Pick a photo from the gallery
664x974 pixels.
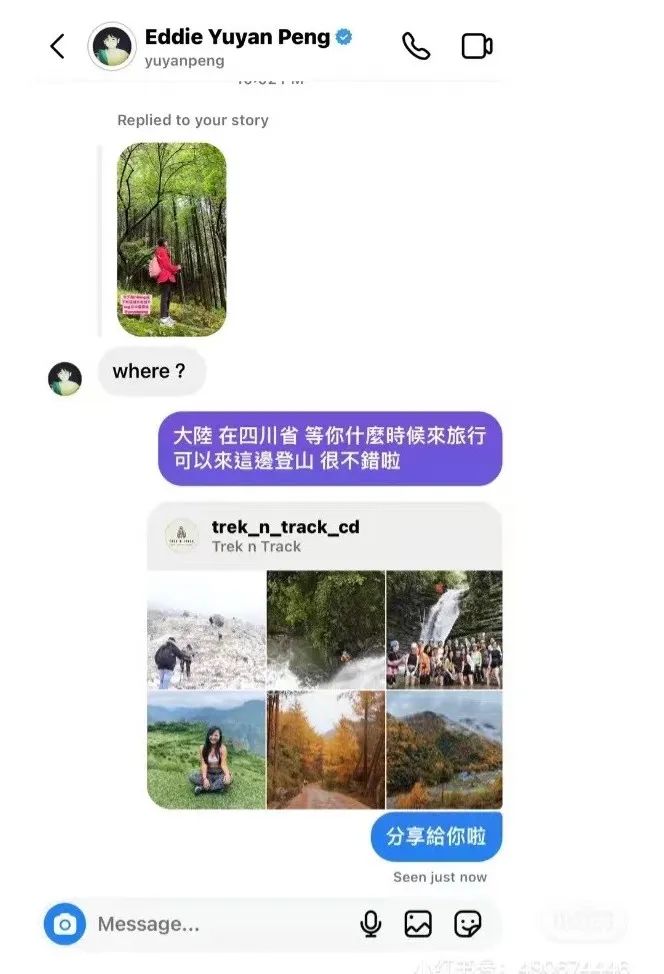point(418,924)
